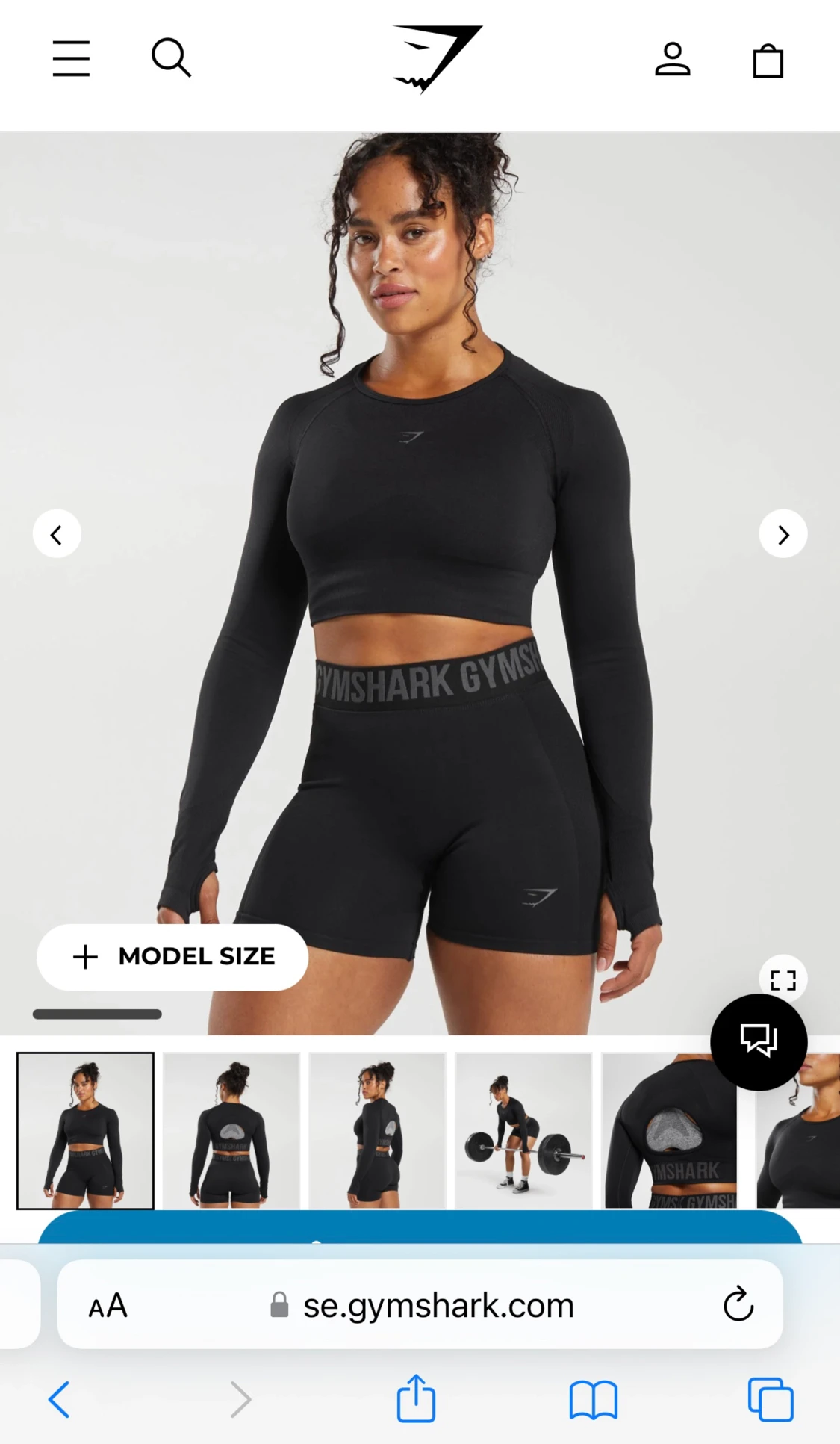Open the shopping bag

(x=768, y=61)
